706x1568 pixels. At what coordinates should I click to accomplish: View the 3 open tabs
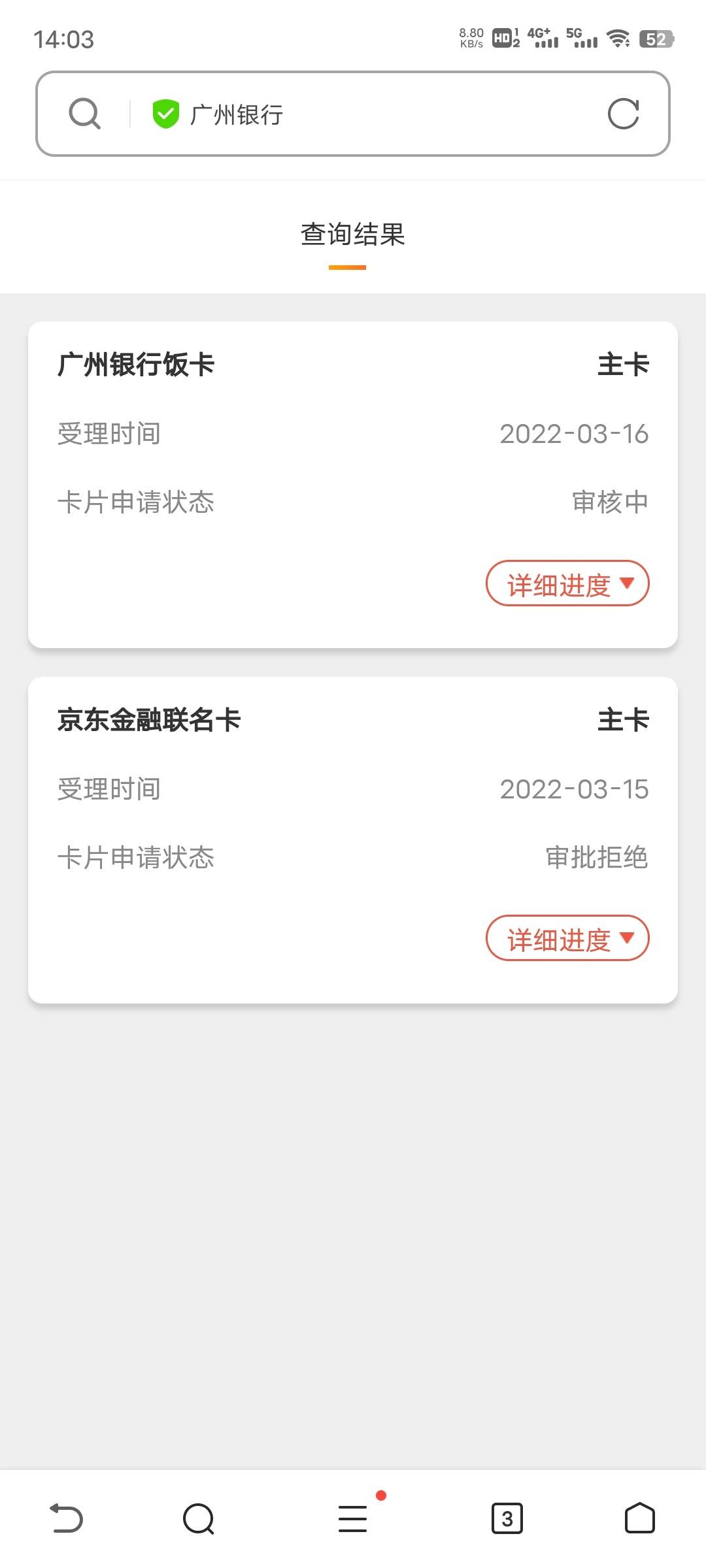507,1518
